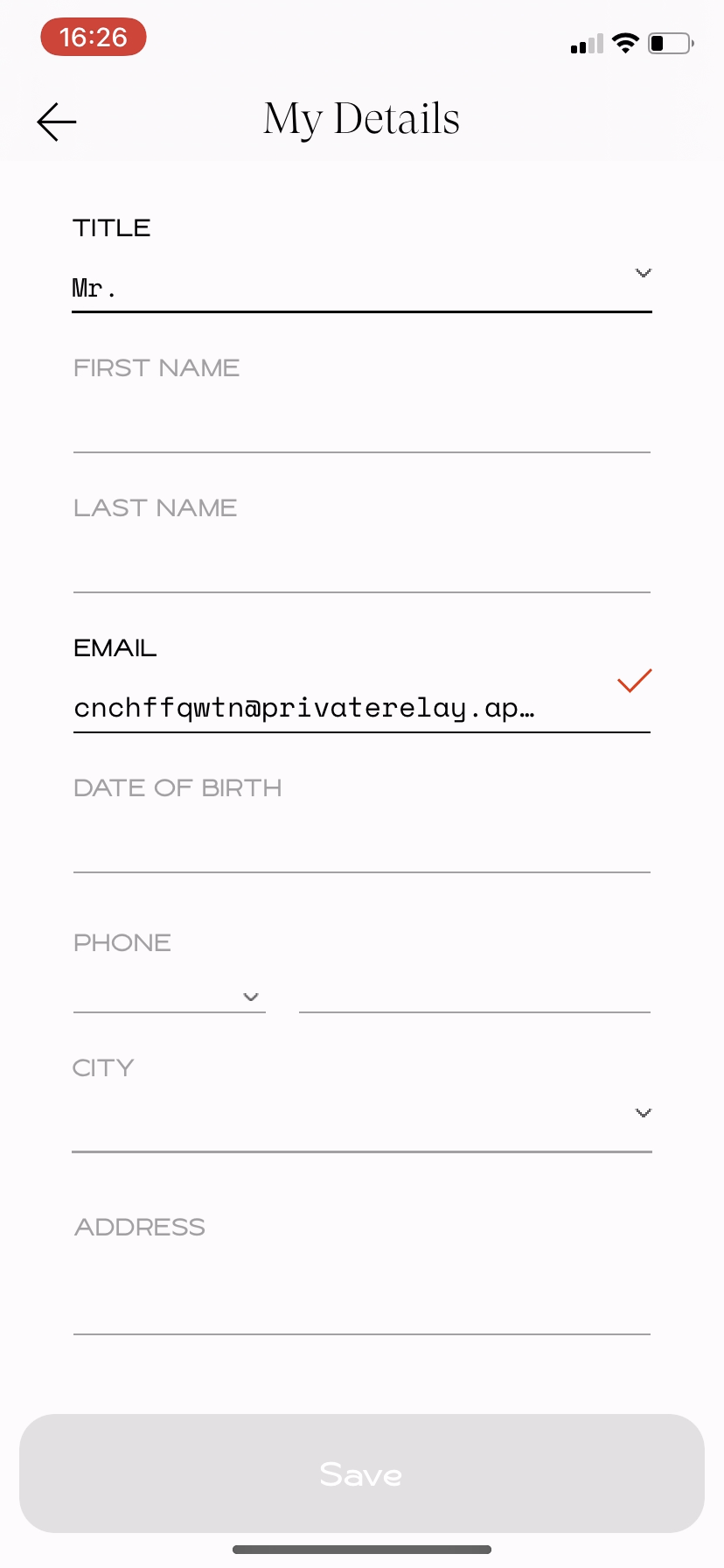Viewport: 724px width, 1568px height.
Task: Go back using the arrow icon
Action: 57,122
